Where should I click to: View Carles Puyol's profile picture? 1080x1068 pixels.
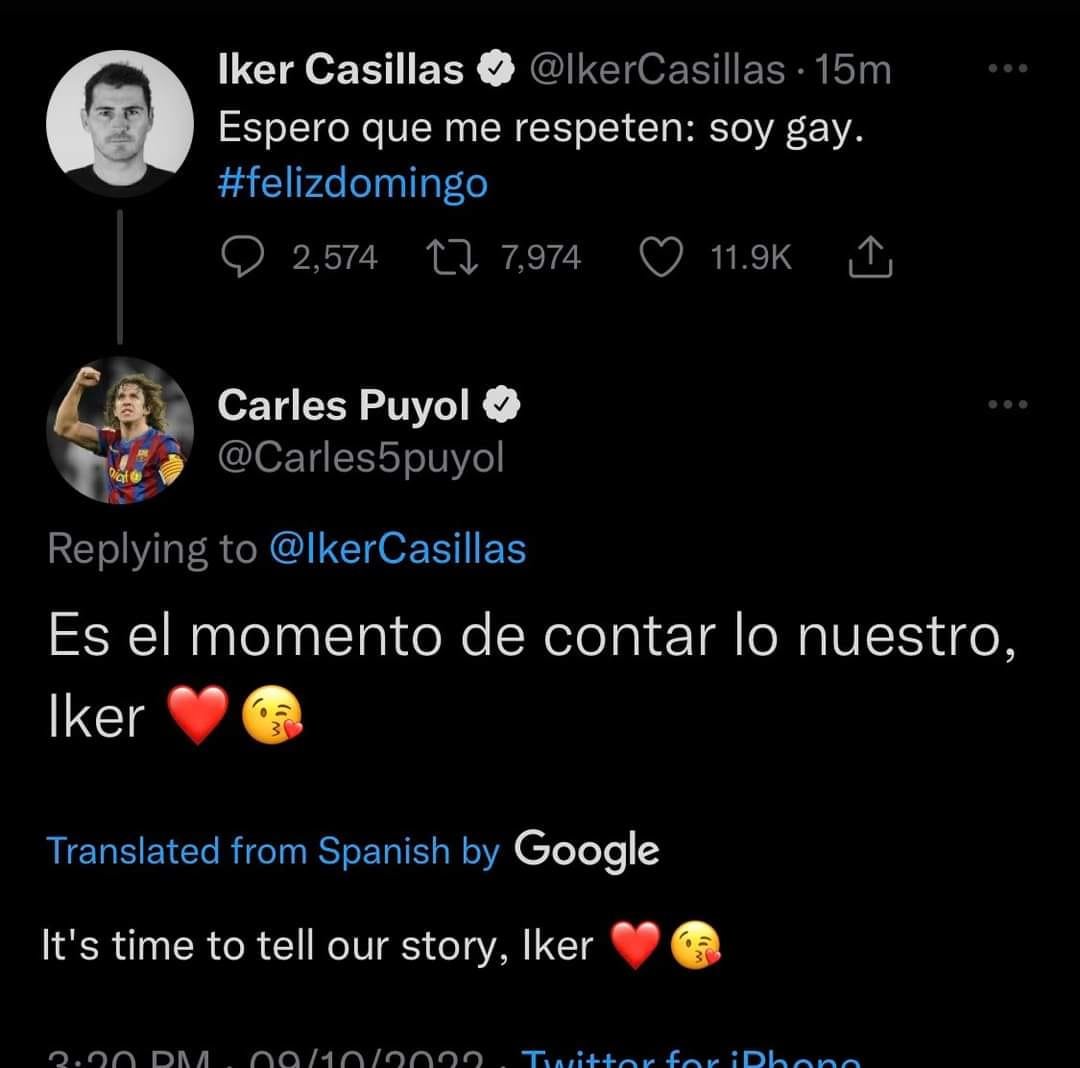tap(120, 430)
